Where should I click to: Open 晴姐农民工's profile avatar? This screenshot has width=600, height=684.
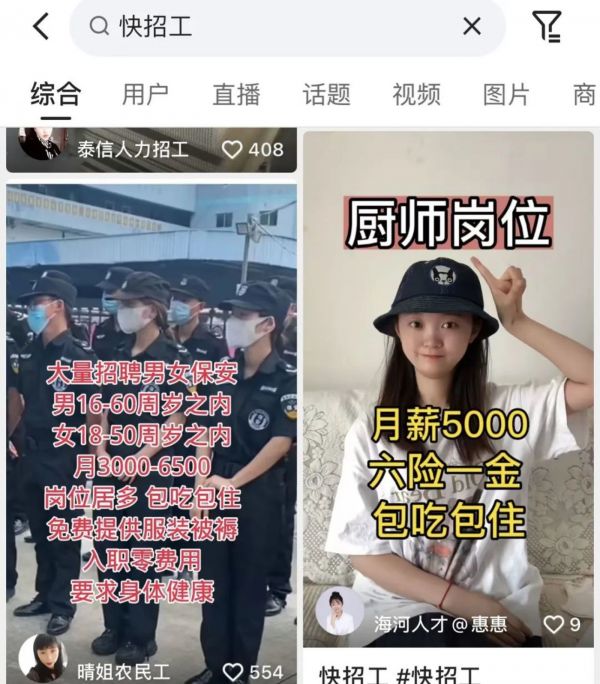pos(42,660)
